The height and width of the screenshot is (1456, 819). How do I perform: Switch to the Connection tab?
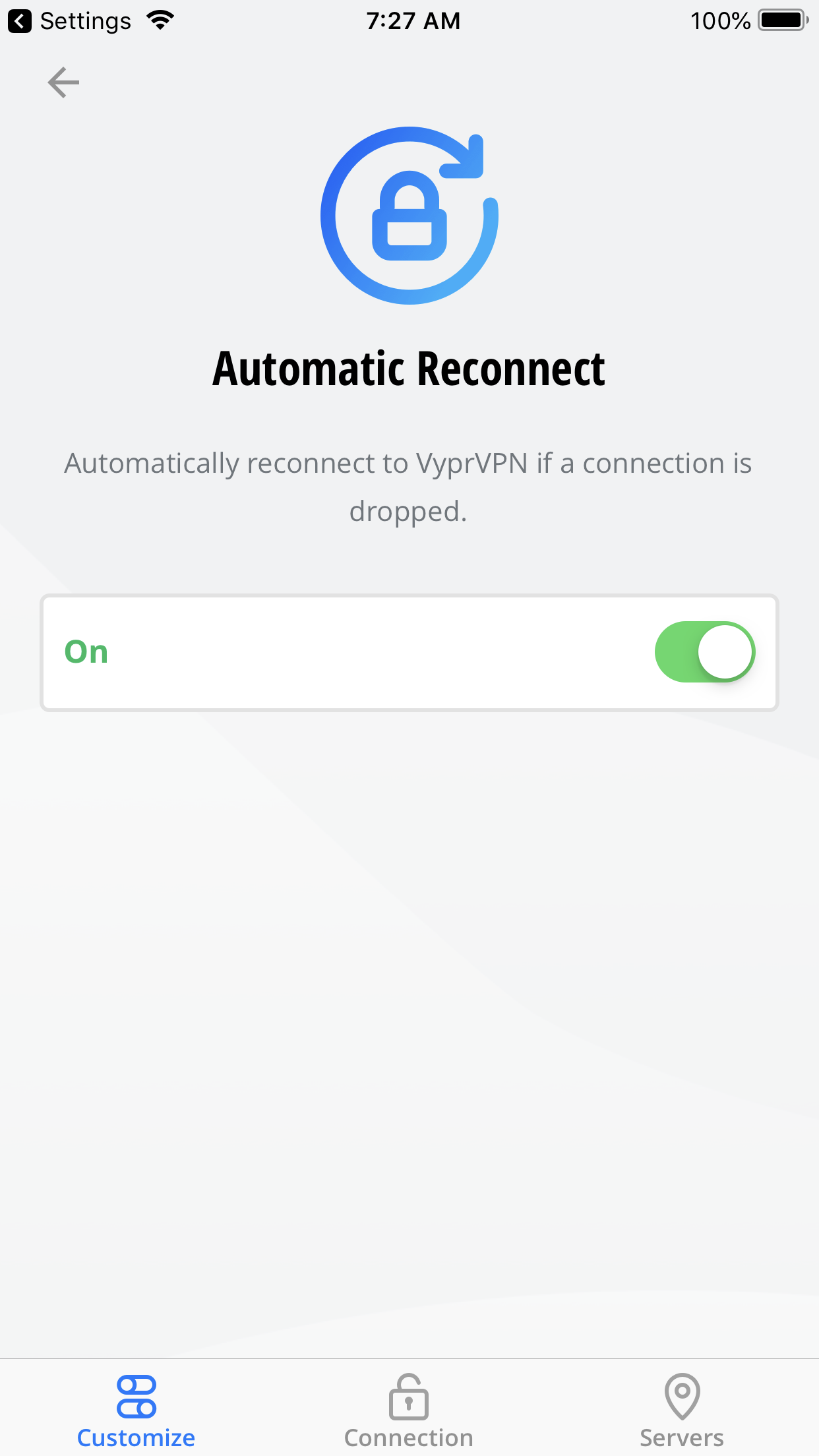pos(409,1411)
